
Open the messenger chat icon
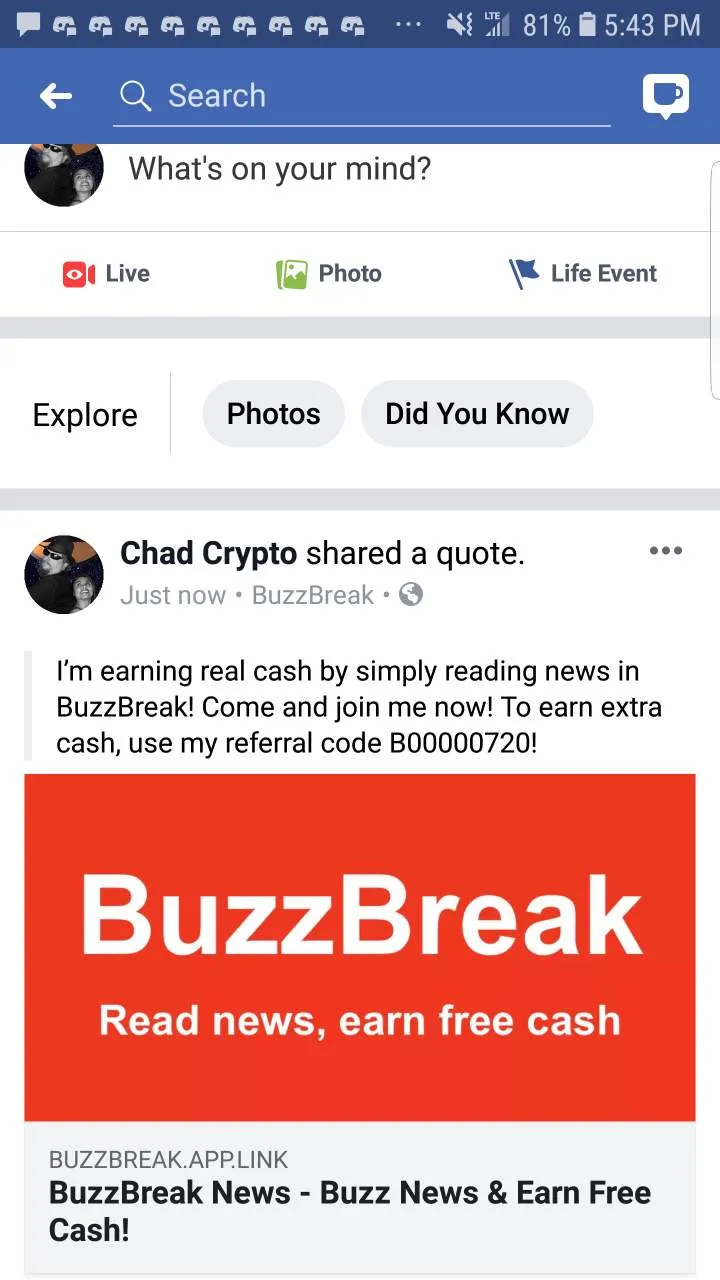pyautogui.click(x=665, y=97)
